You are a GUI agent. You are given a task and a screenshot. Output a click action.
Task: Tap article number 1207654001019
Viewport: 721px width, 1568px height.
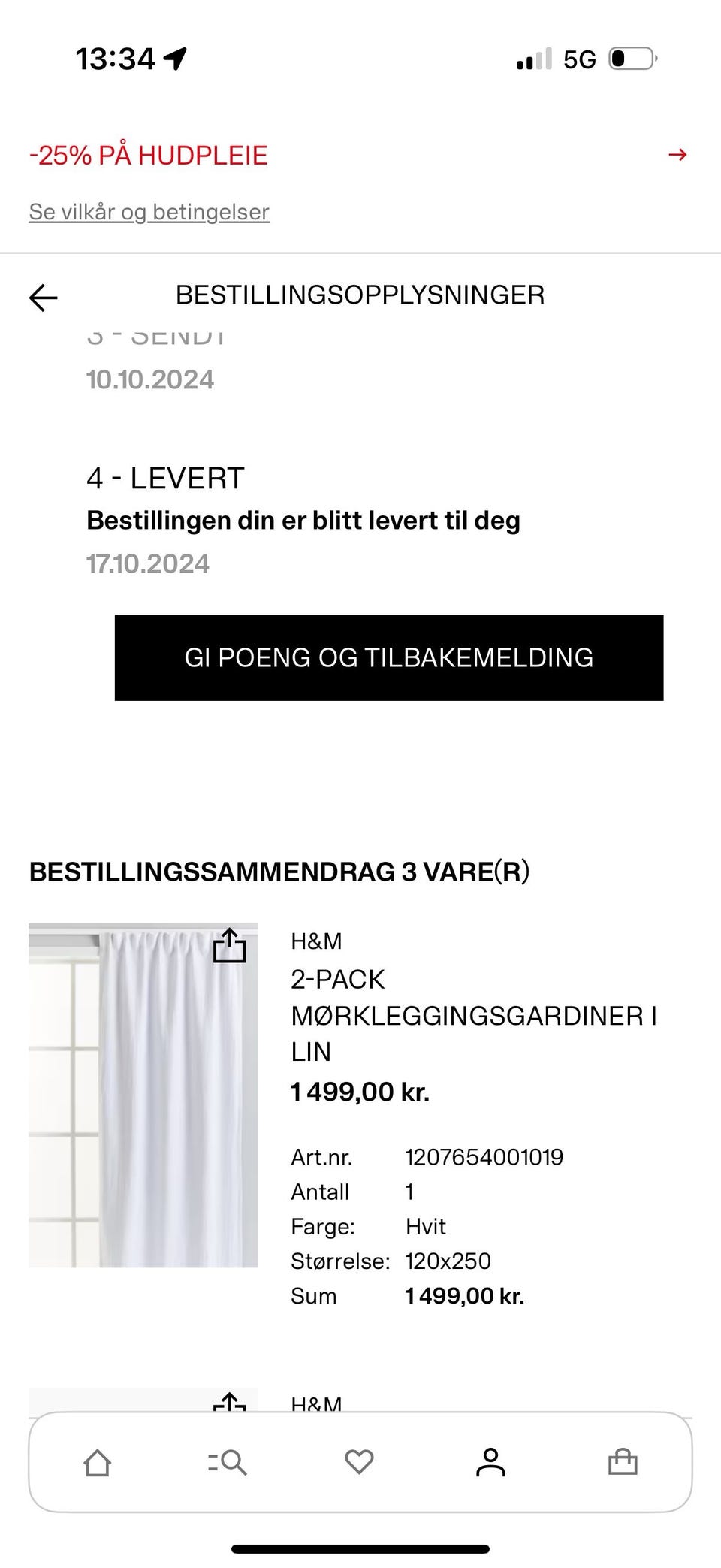point(484,1157)
